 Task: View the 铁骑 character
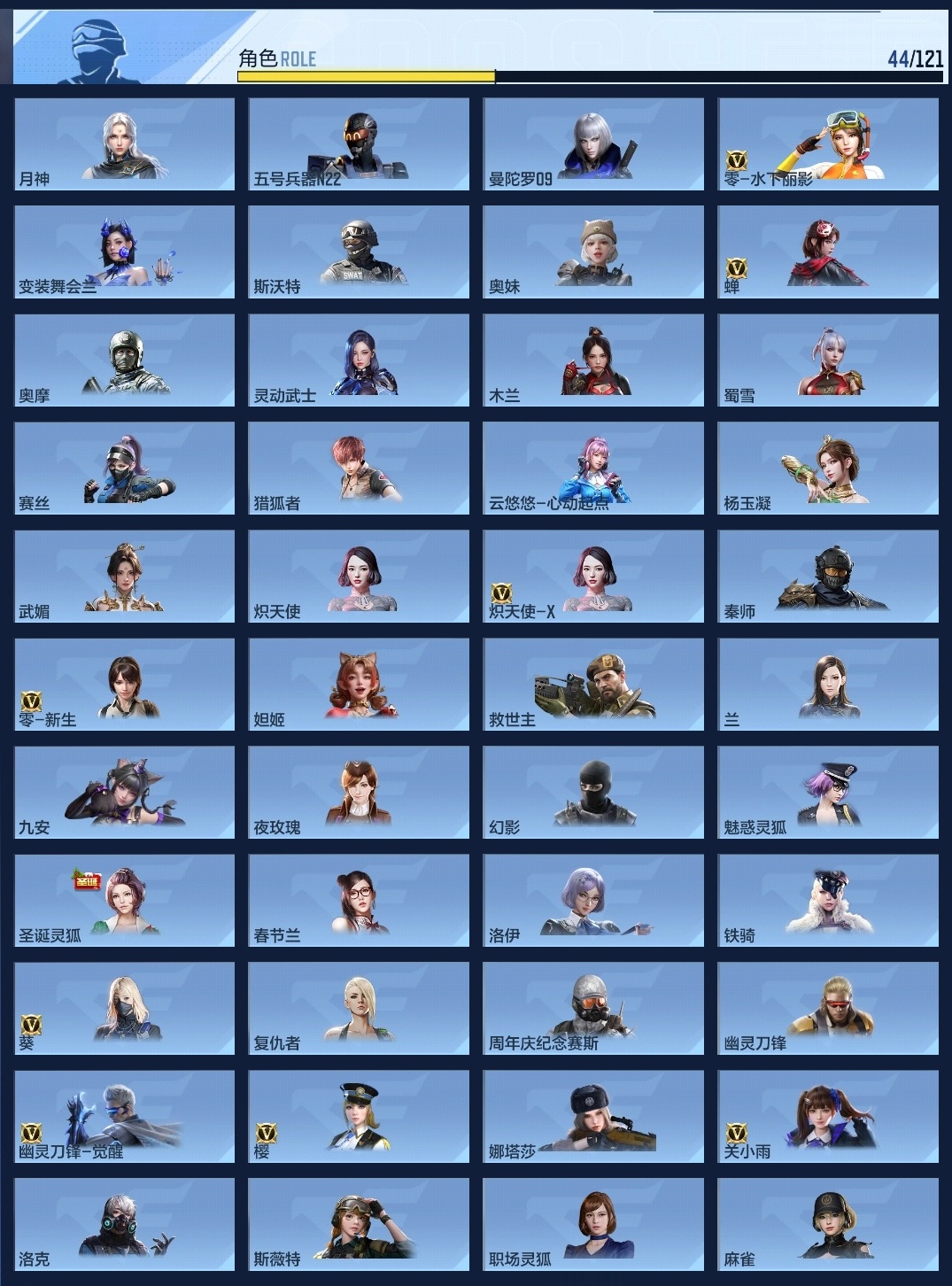coord(828,901)
